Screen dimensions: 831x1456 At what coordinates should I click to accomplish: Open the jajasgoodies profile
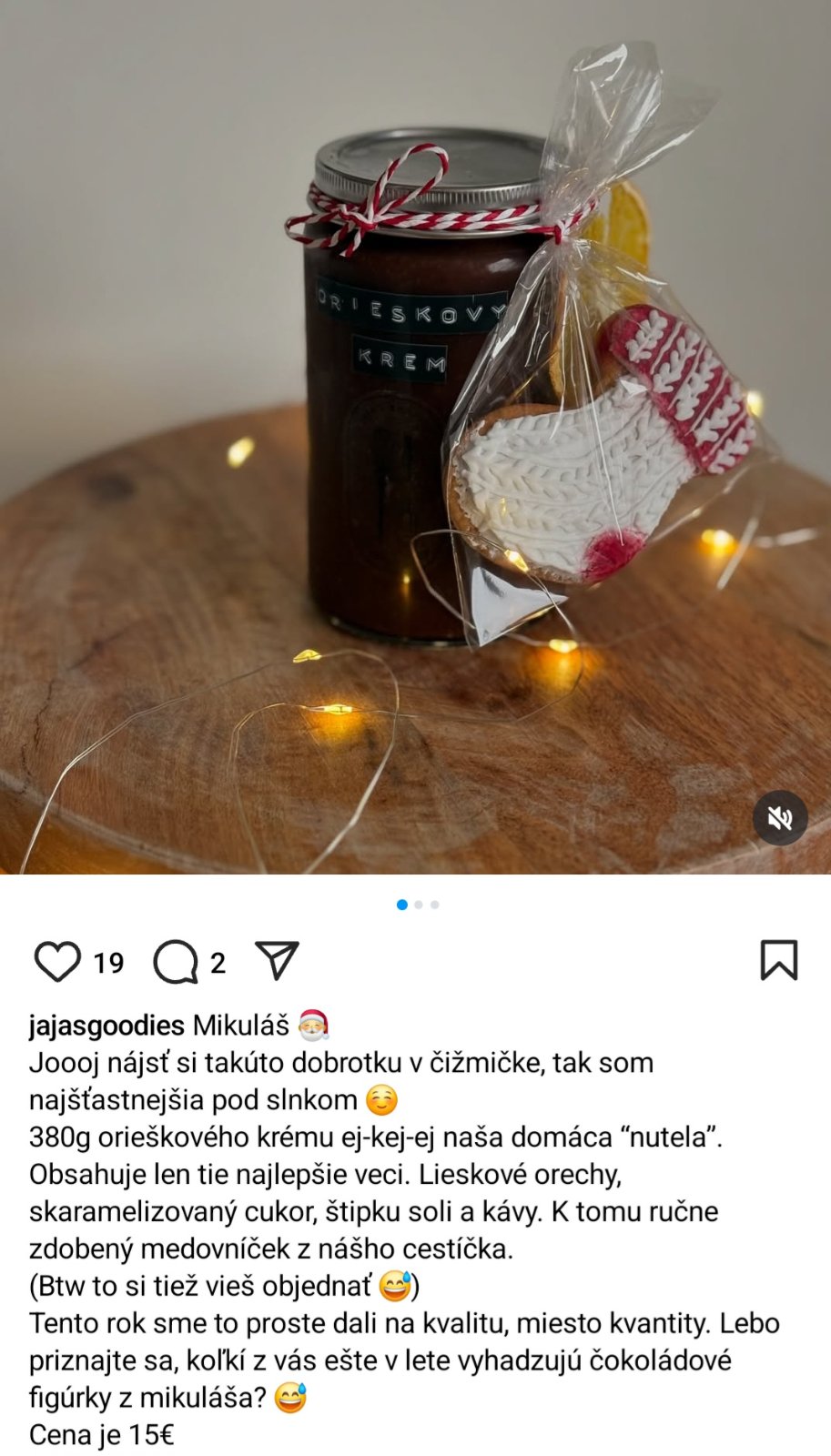[x=106, y=1026]
